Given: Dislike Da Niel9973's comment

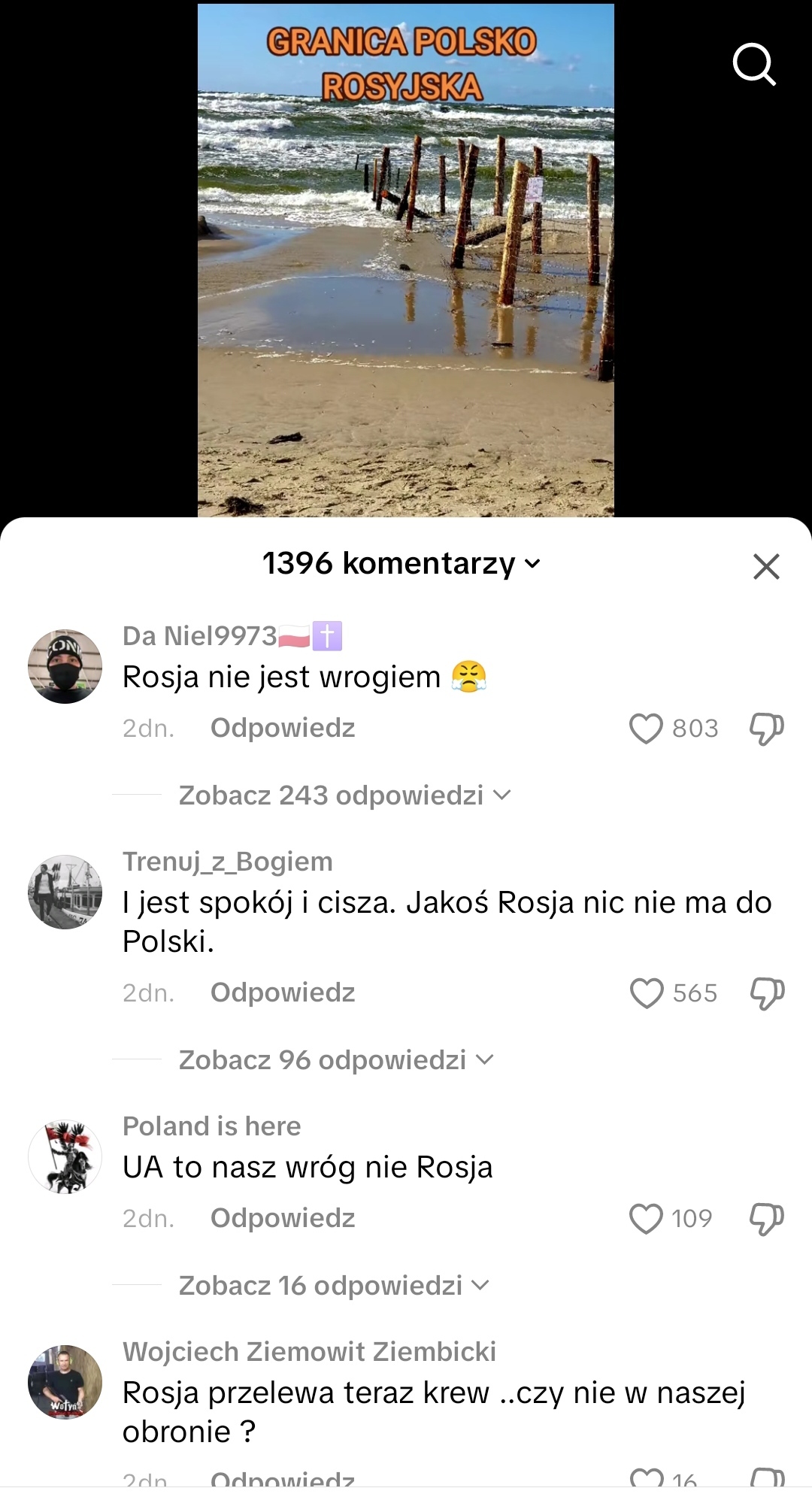Looking at the screenshot, I should (x=766, y=728).
